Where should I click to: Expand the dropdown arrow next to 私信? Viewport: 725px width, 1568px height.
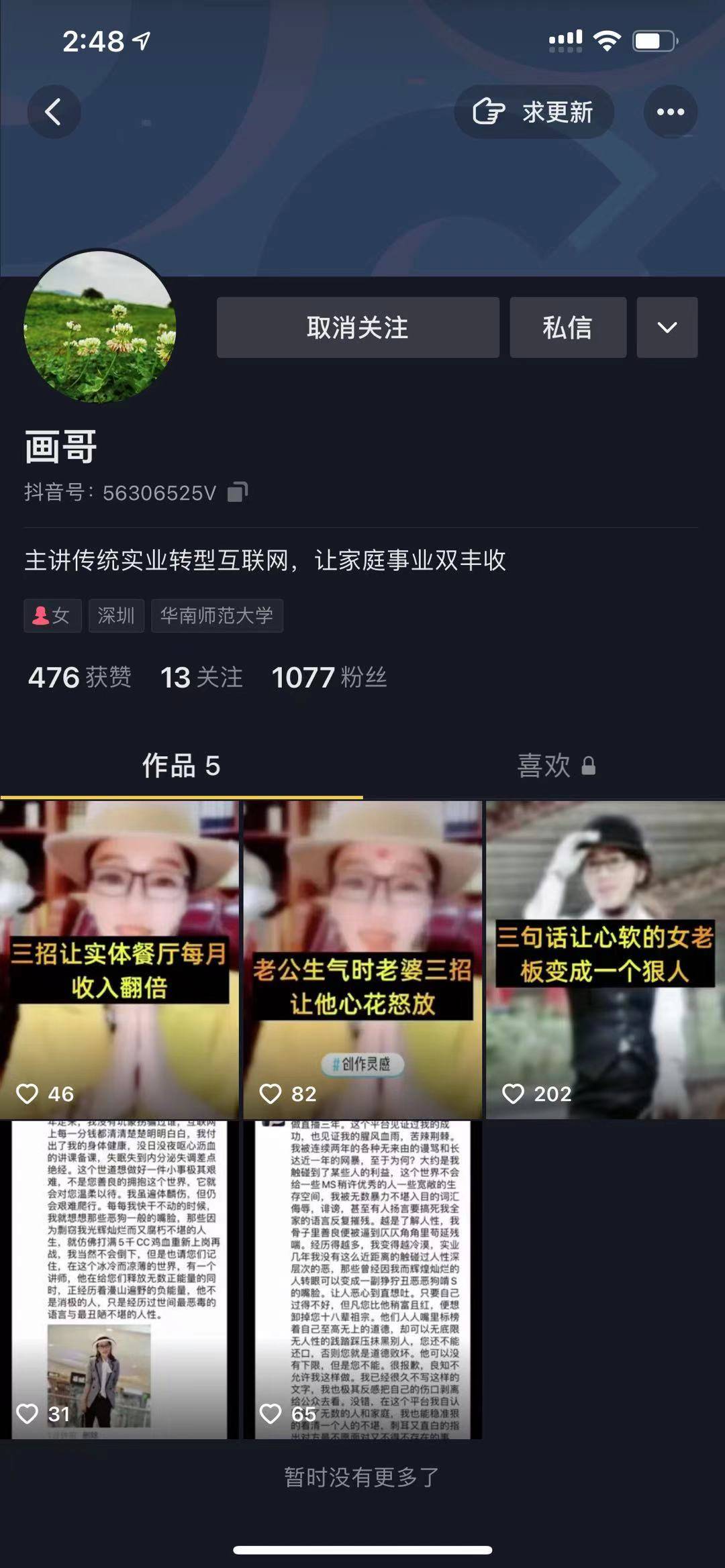[x=667, y=327]
